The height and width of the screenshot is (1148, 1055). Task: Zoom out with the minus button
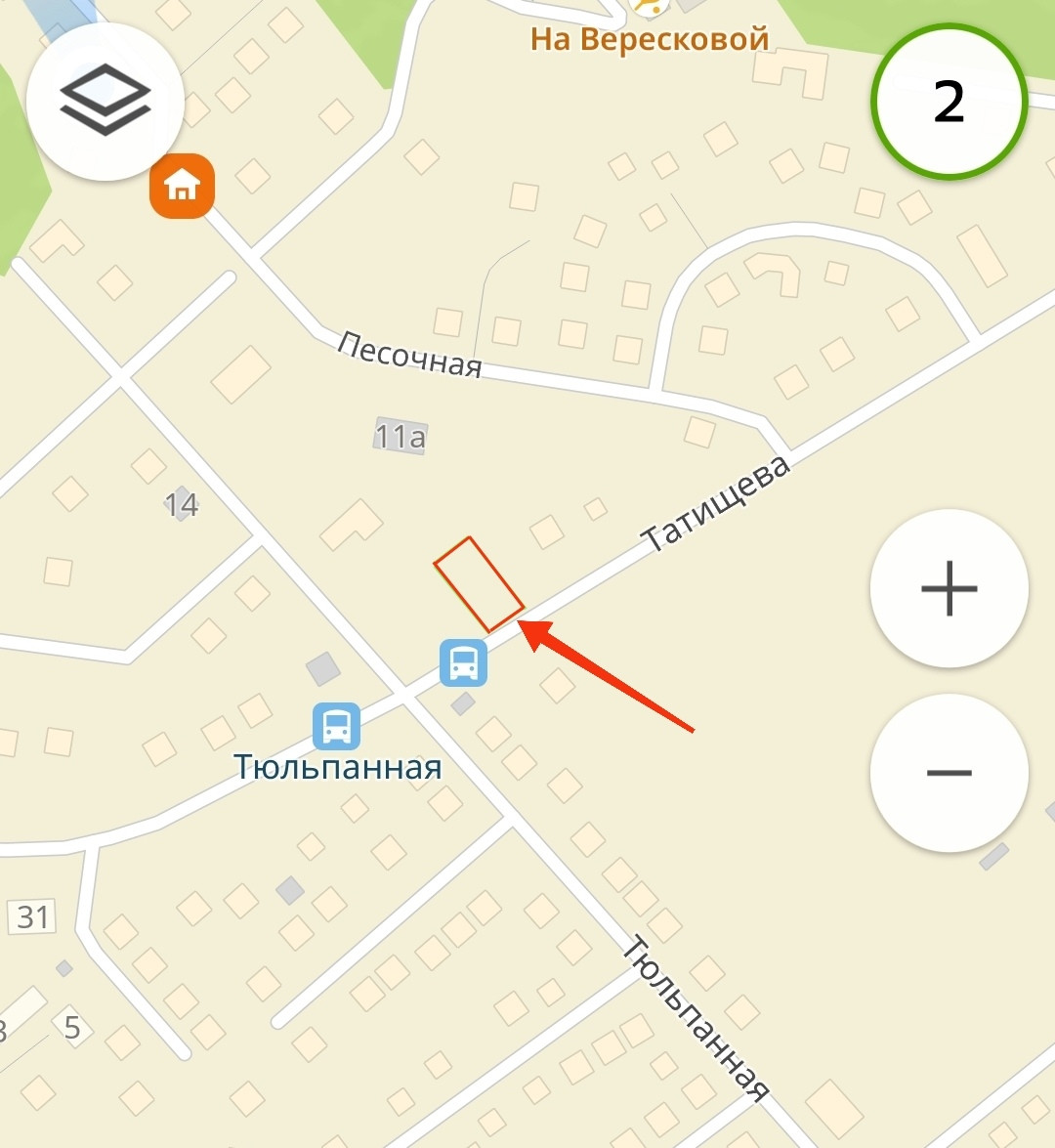pyautogui.click(x=949, y=772)
